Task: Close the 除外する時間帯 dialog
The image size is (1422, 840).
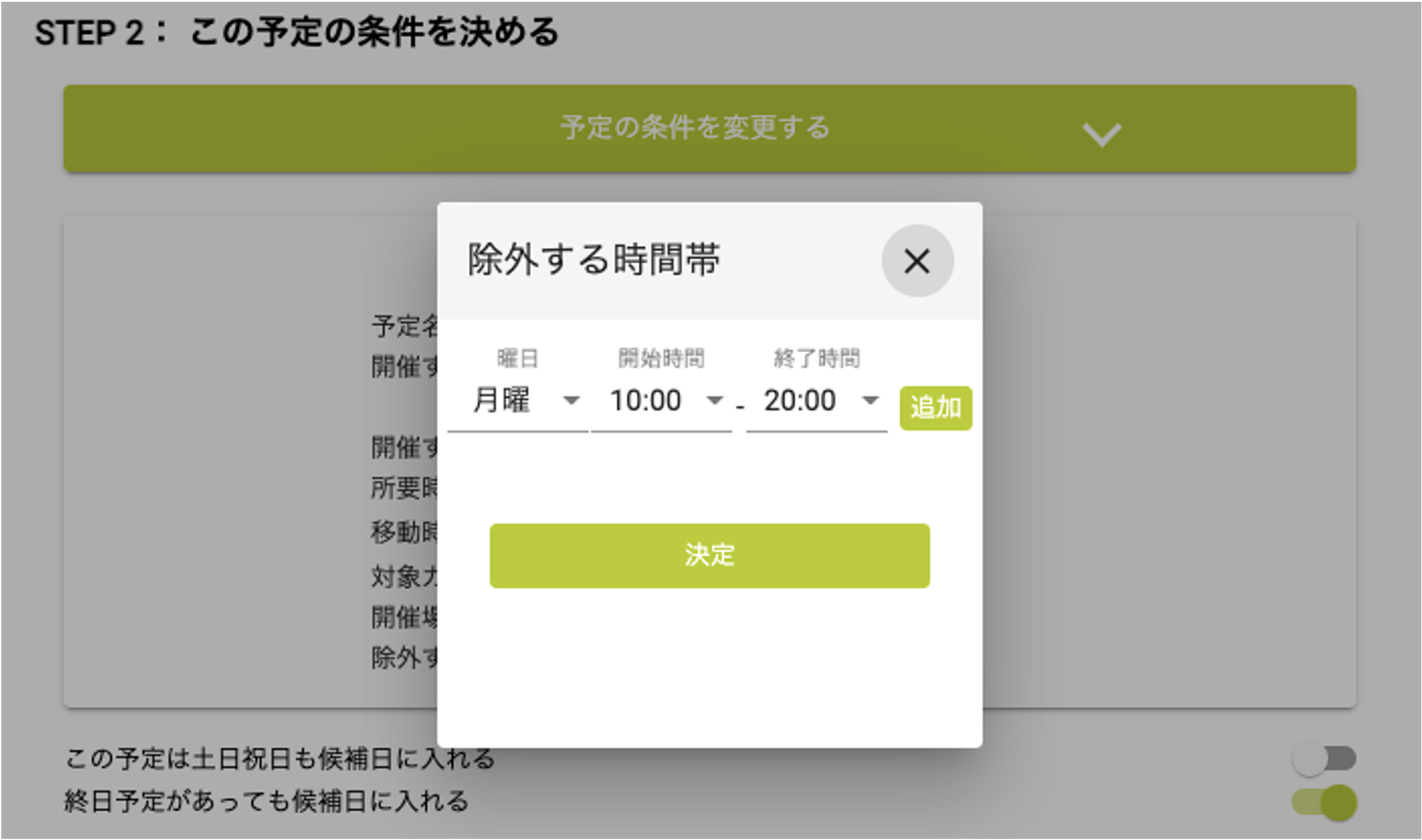Action: pos(917,261)
